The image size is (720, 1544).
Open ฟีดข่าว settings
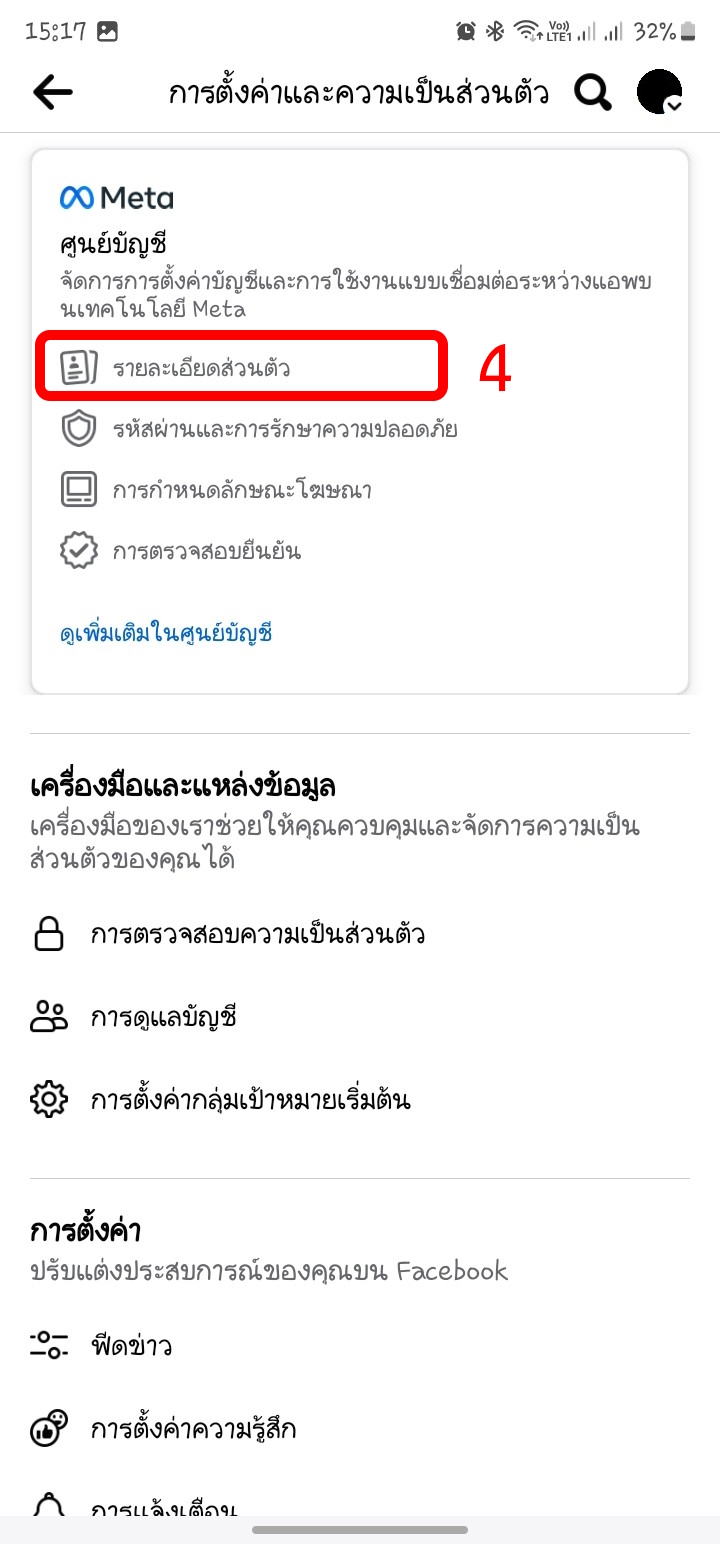coord(131,1346)
